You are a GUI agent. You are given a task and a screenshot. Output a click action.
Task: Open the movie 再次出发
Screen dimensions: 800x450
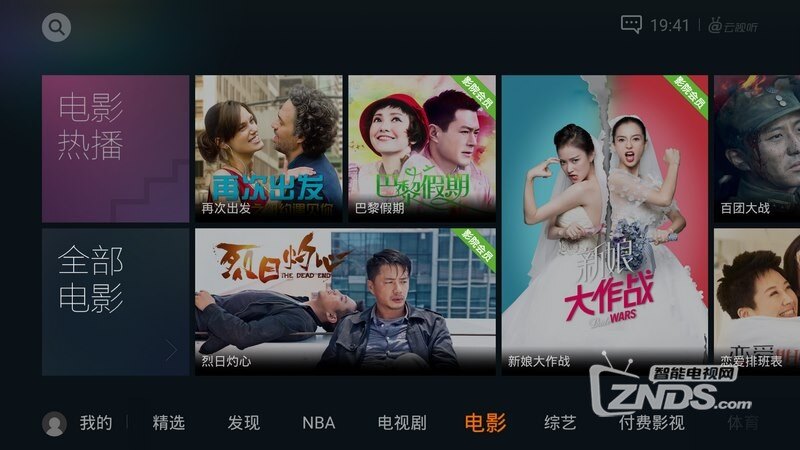tap(269, 148)
